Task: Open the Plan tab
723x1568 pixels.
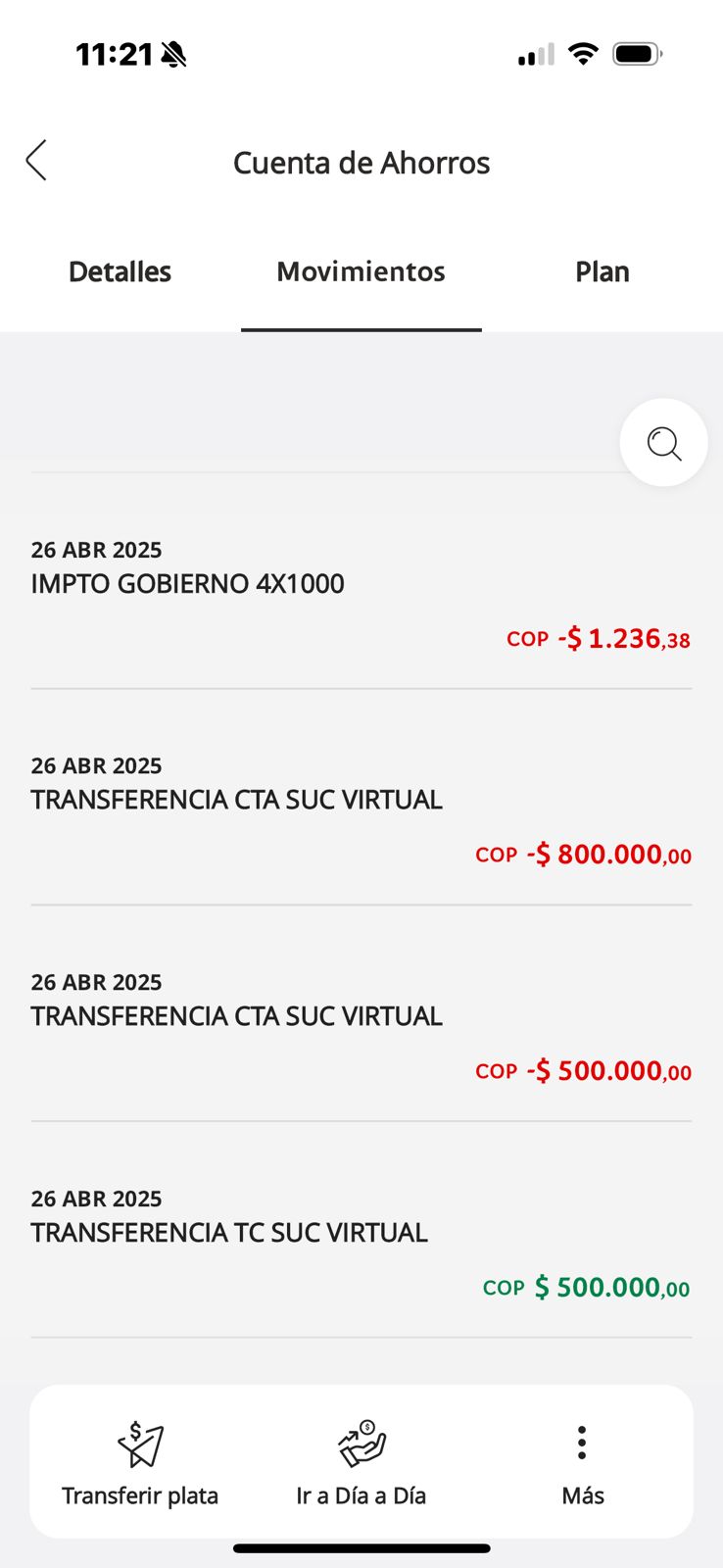Action: 602,271
